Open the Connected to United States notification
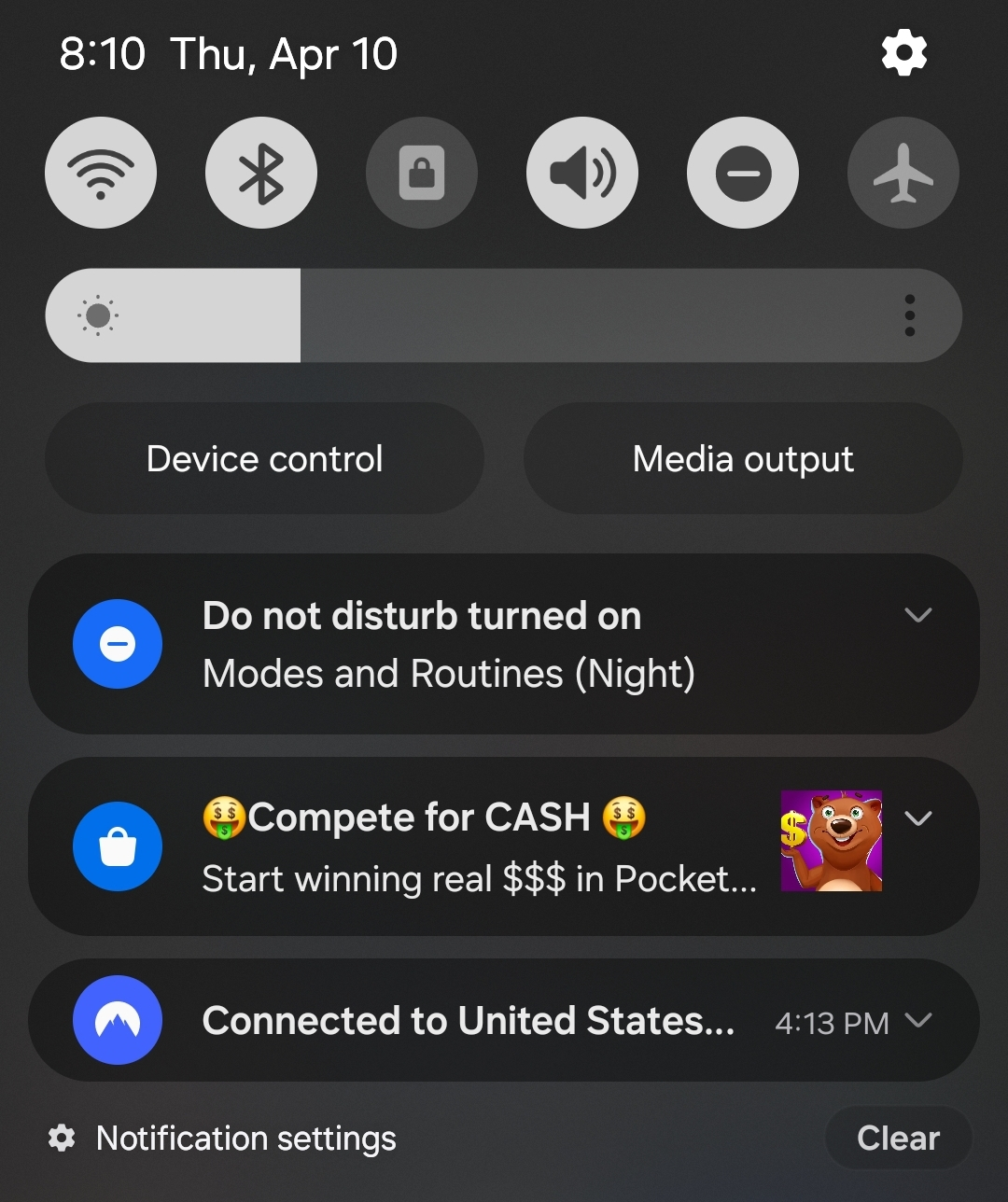Viewport: 1008px width, 1202px height. pos(467,1021)
